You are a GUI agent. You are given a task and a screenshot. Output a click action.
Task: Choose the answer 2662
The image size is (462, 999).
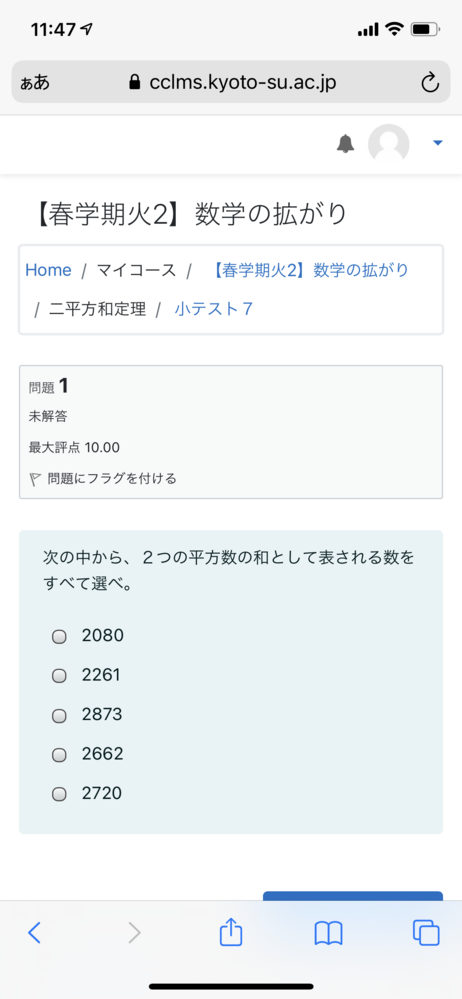pos(59,755)
